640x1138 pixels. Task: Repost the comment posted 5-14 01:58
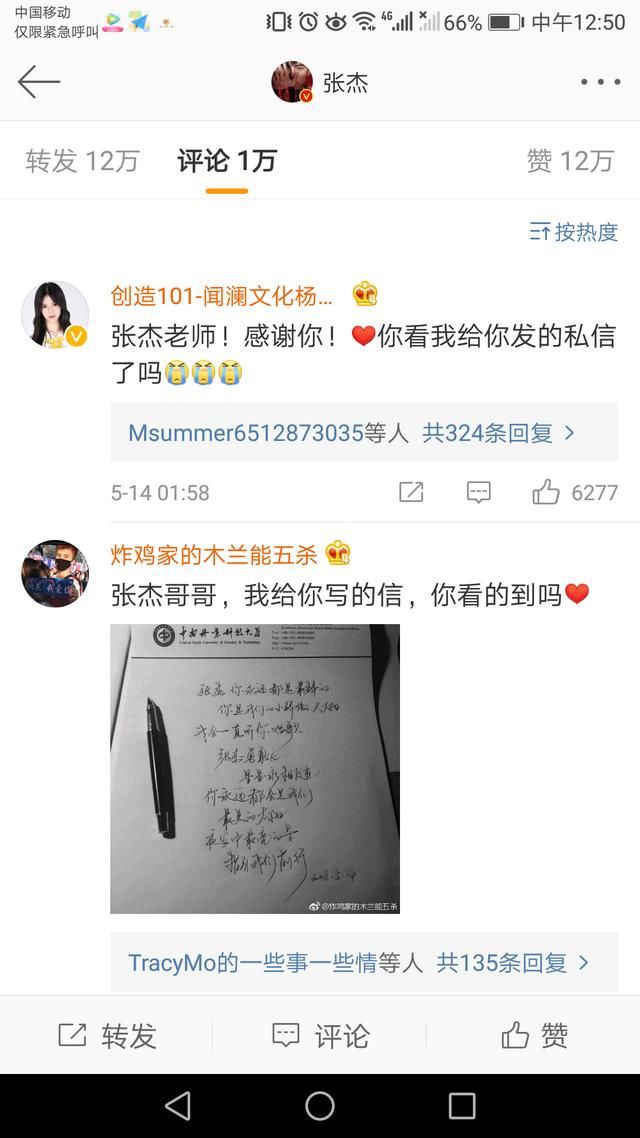tap(411, 492)
